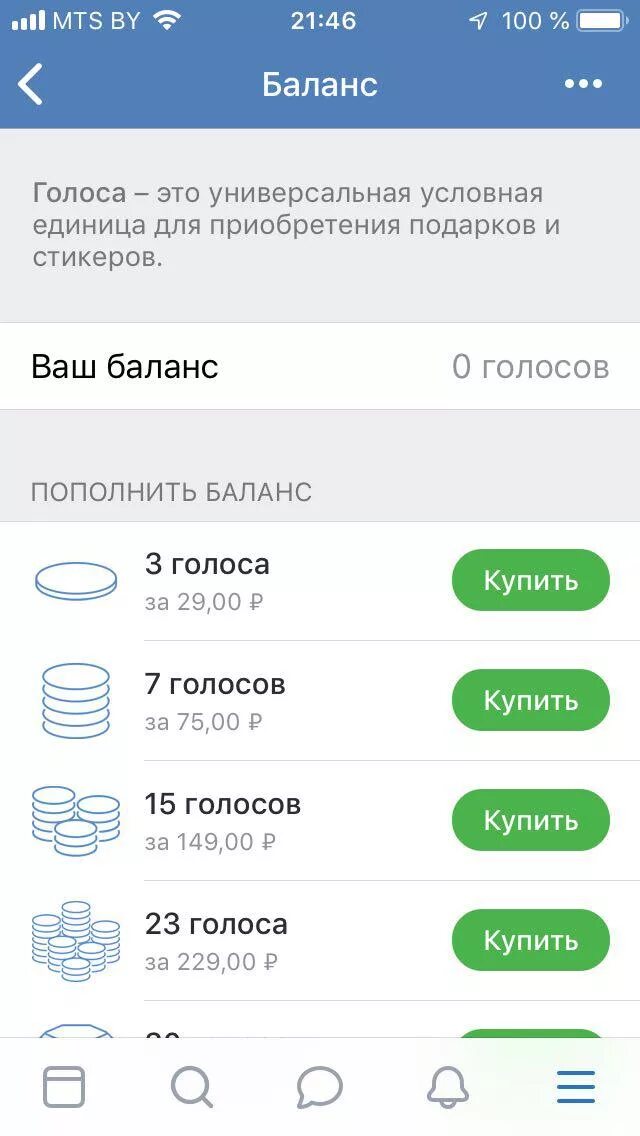Purchase 23 голоса for 229,00 ₽

tap(531, 940)
